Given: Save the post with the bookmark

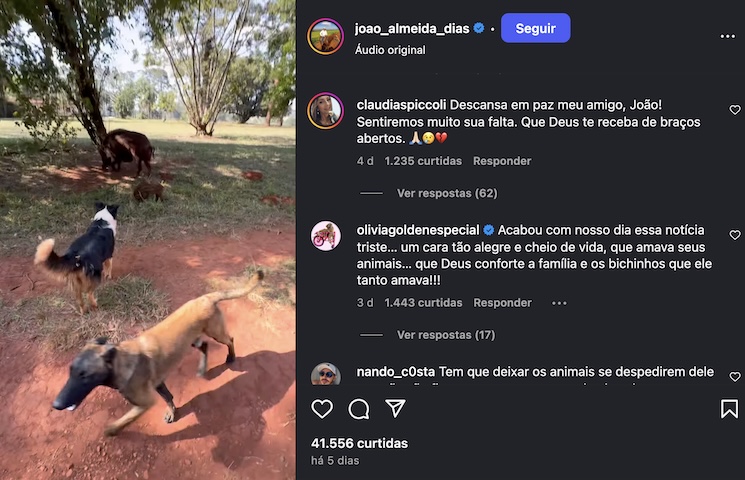Looking at the screenshot, I should (x=729, y=409).
